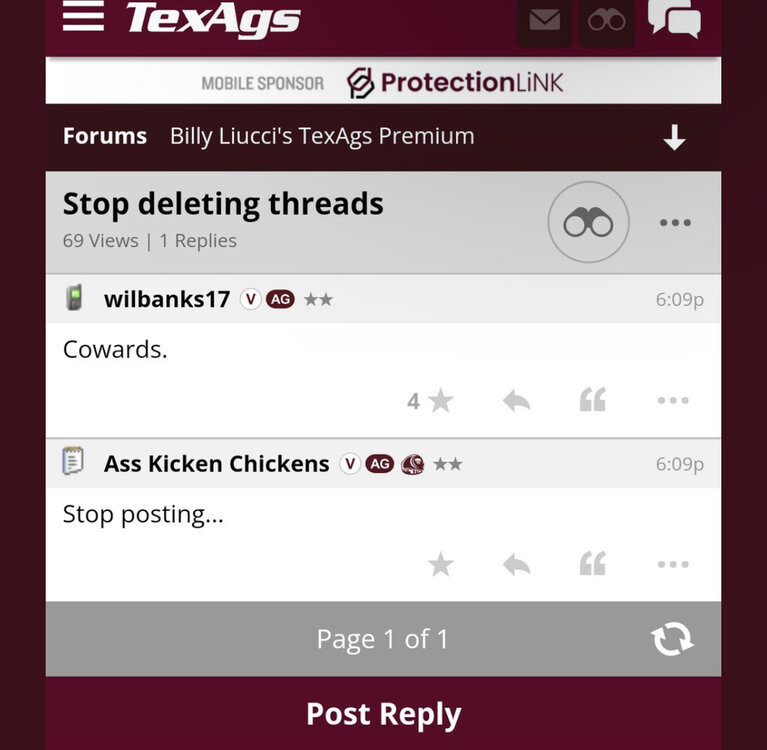This screenshot has height=750, width=767.
Task: Open thread options three dots menu
Action: tap(675, 223)
